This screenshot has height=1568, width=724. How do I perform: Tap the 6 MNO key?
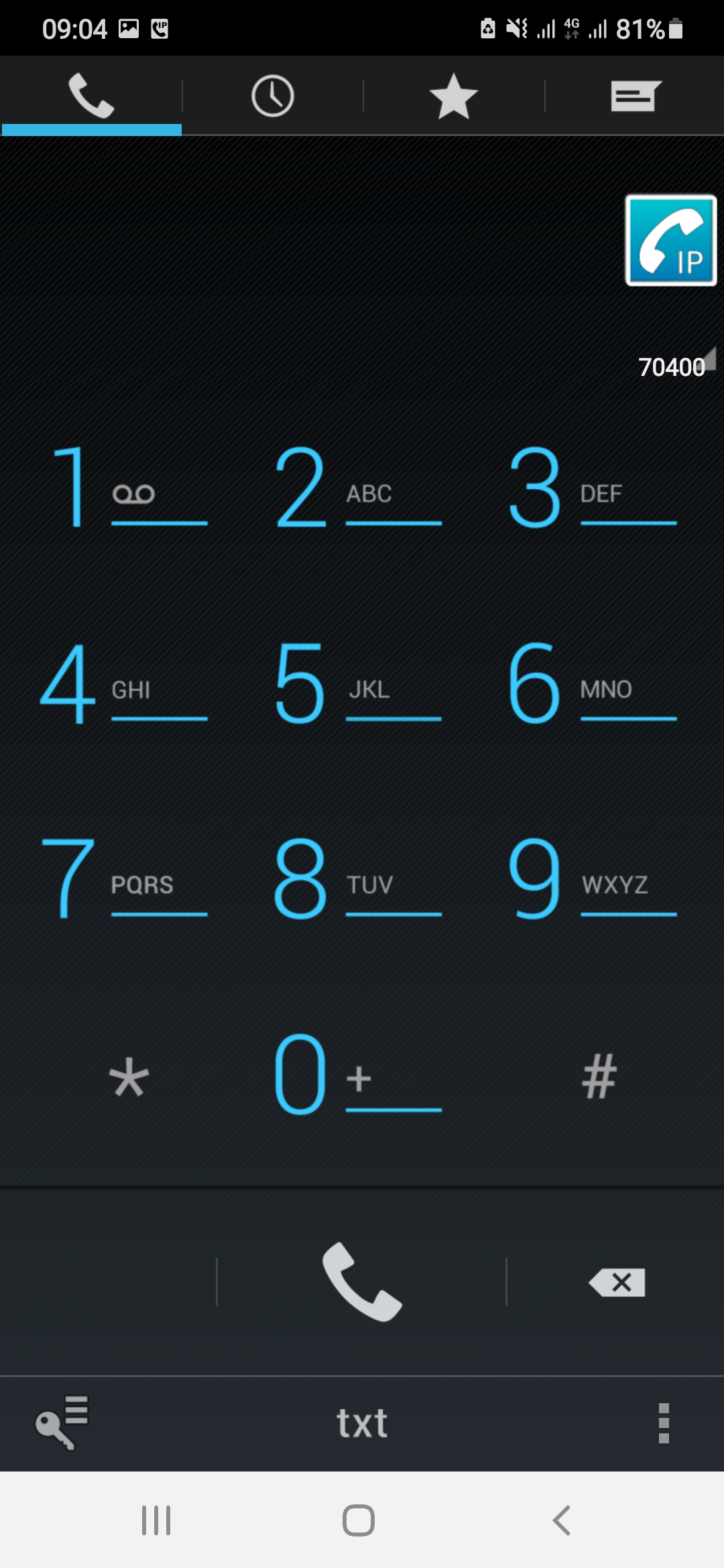tap(593, 683)
